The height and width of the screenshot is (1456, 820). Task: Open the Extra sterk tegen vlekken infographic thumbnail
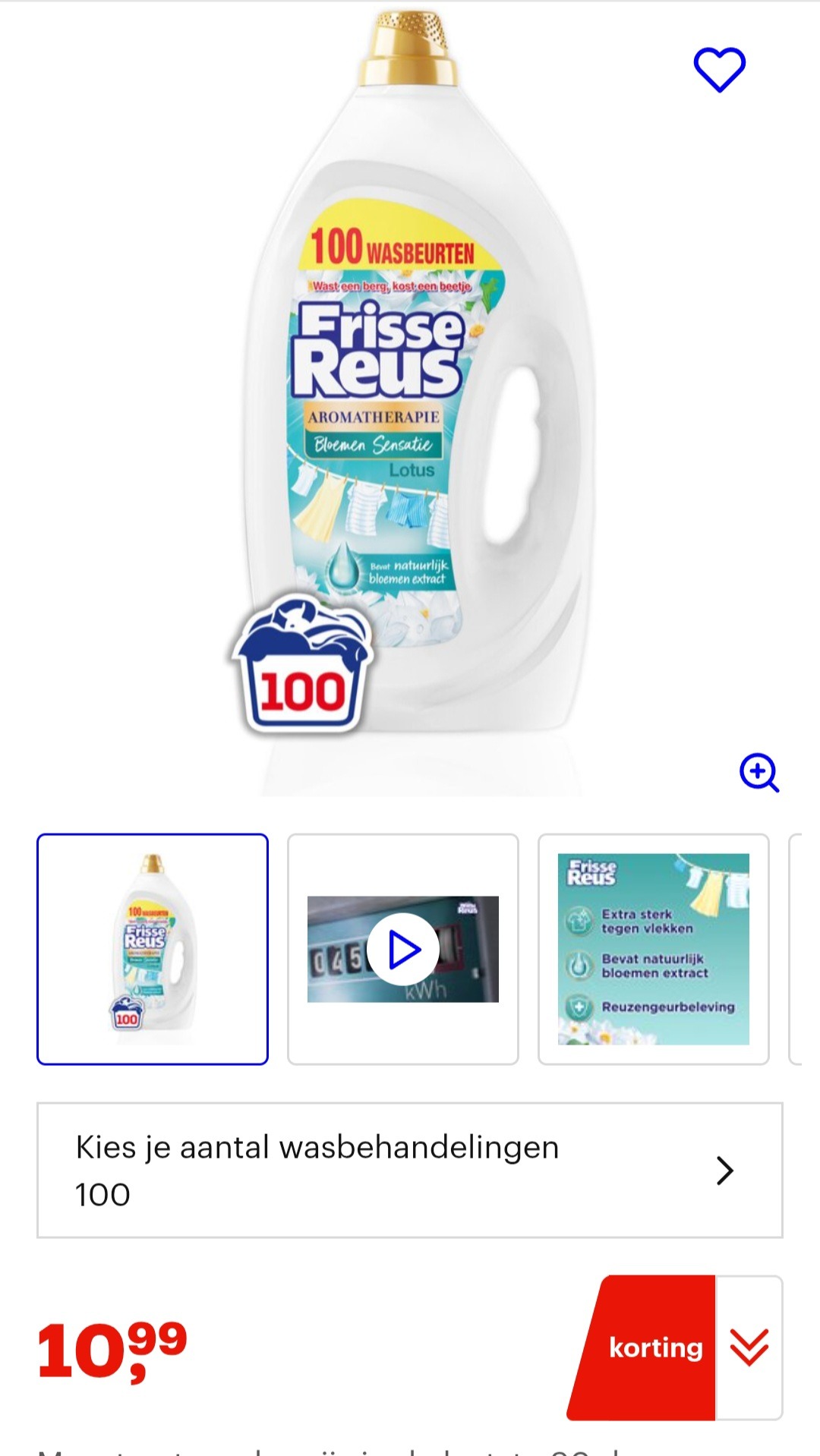click(653, 947)
